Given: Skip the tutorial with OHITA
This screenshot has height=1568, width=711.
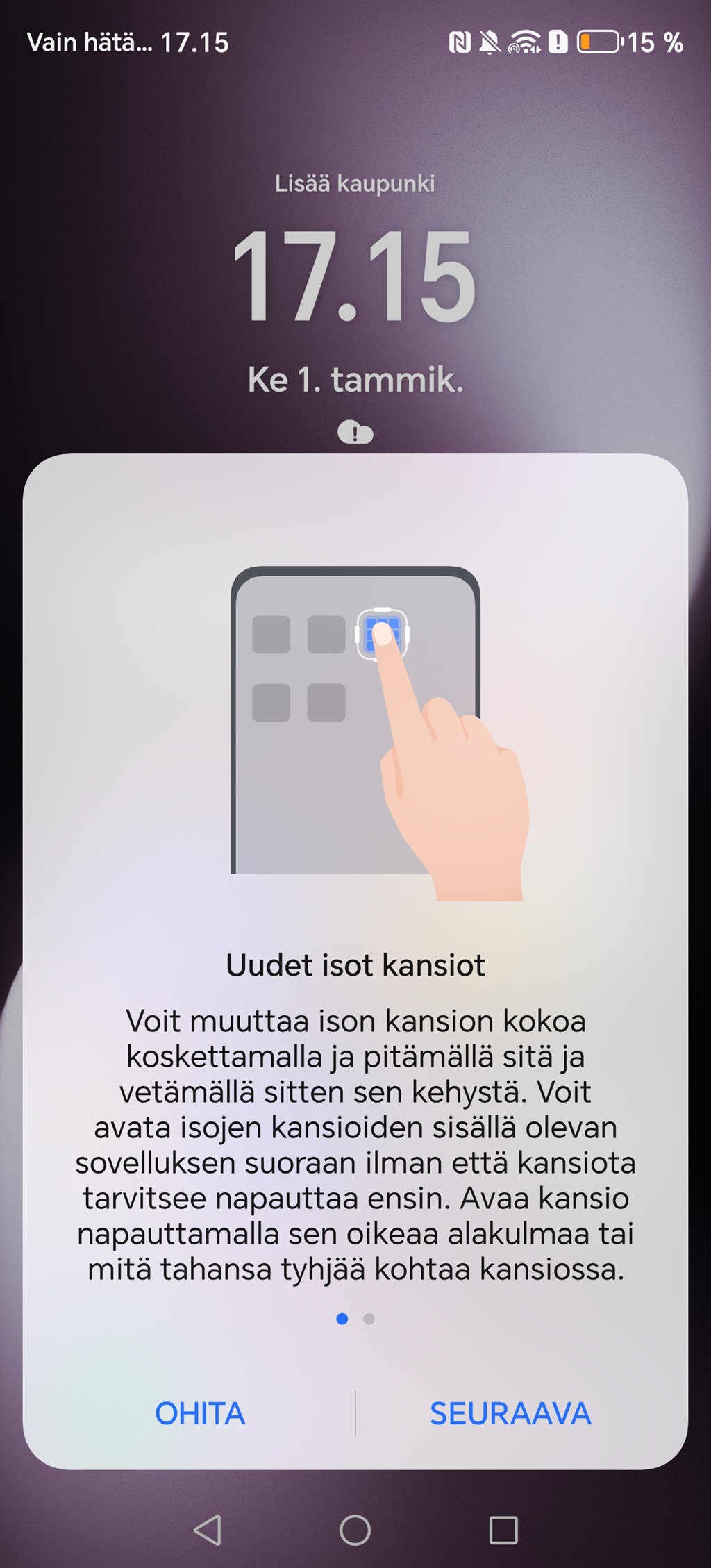Looking at the screenshot, I should tap(200, 1413).
